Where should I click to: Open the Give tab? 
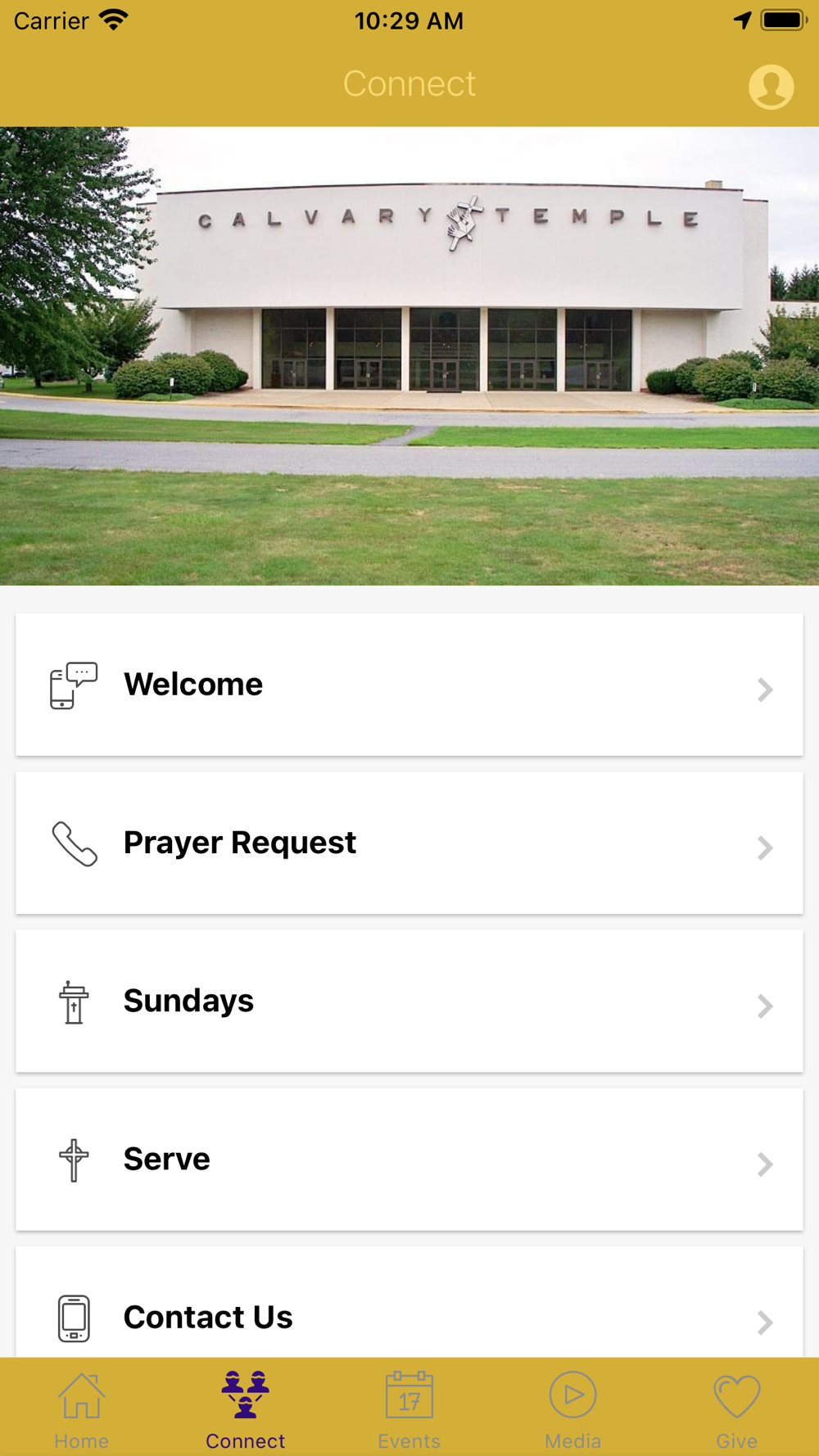coord(737,1409)
